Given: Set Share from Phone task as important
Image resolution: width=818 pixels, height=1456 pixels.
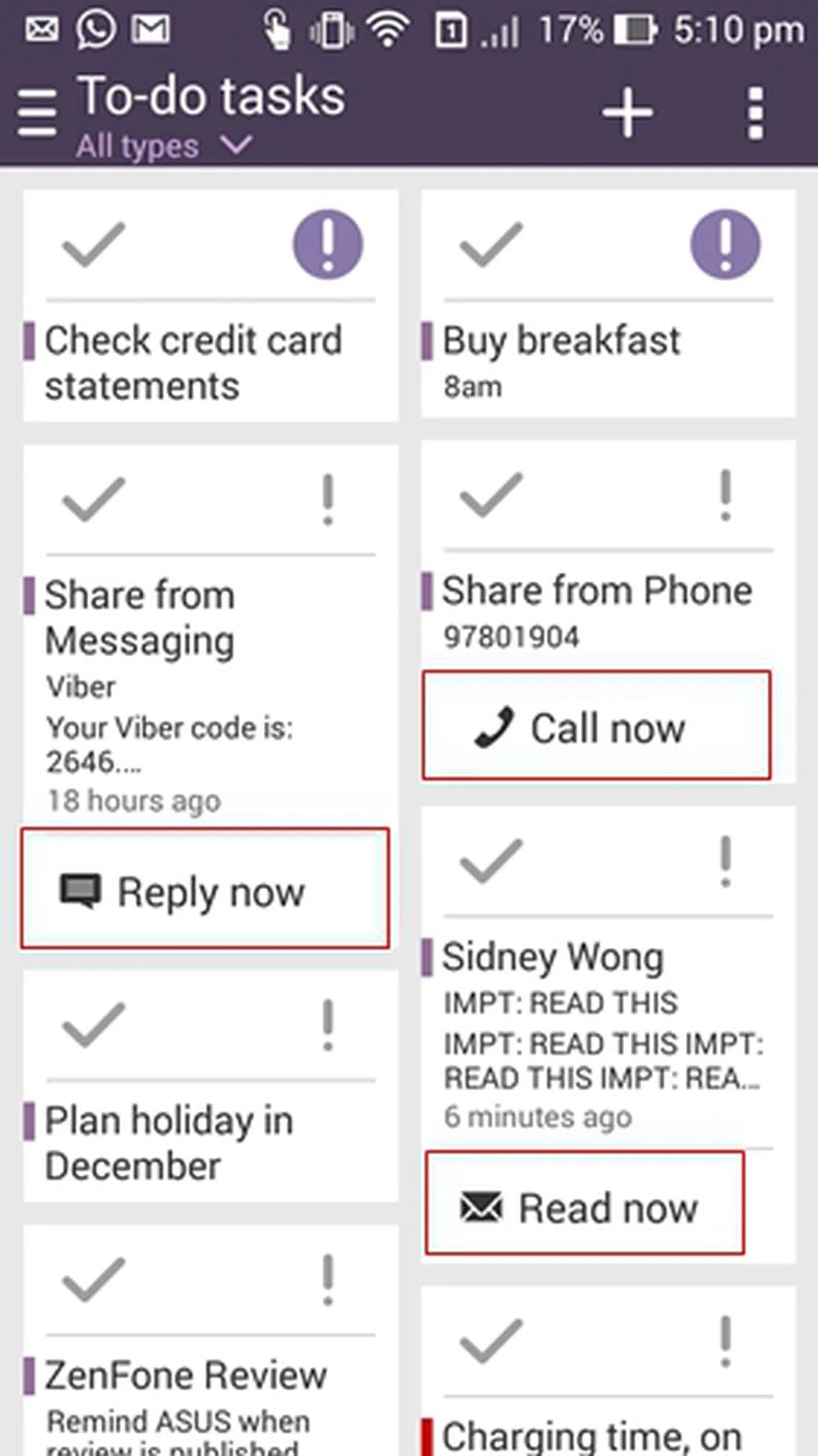Looking at the screenshot, I should point(725,496).
